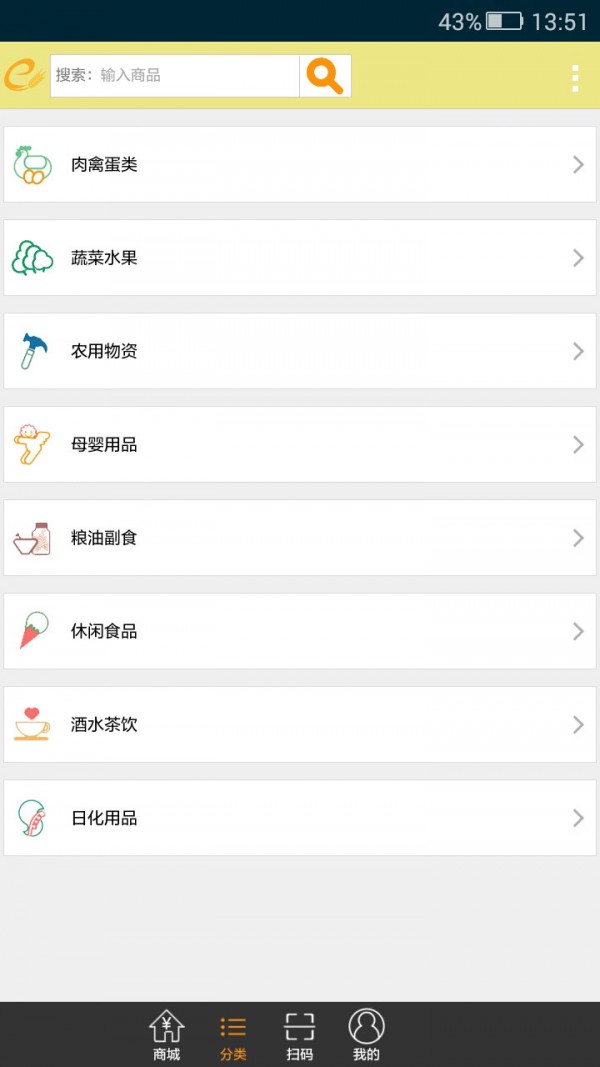Go to the 我的 profile tab
600x1067 pixels.
[x=366, y=1035]
